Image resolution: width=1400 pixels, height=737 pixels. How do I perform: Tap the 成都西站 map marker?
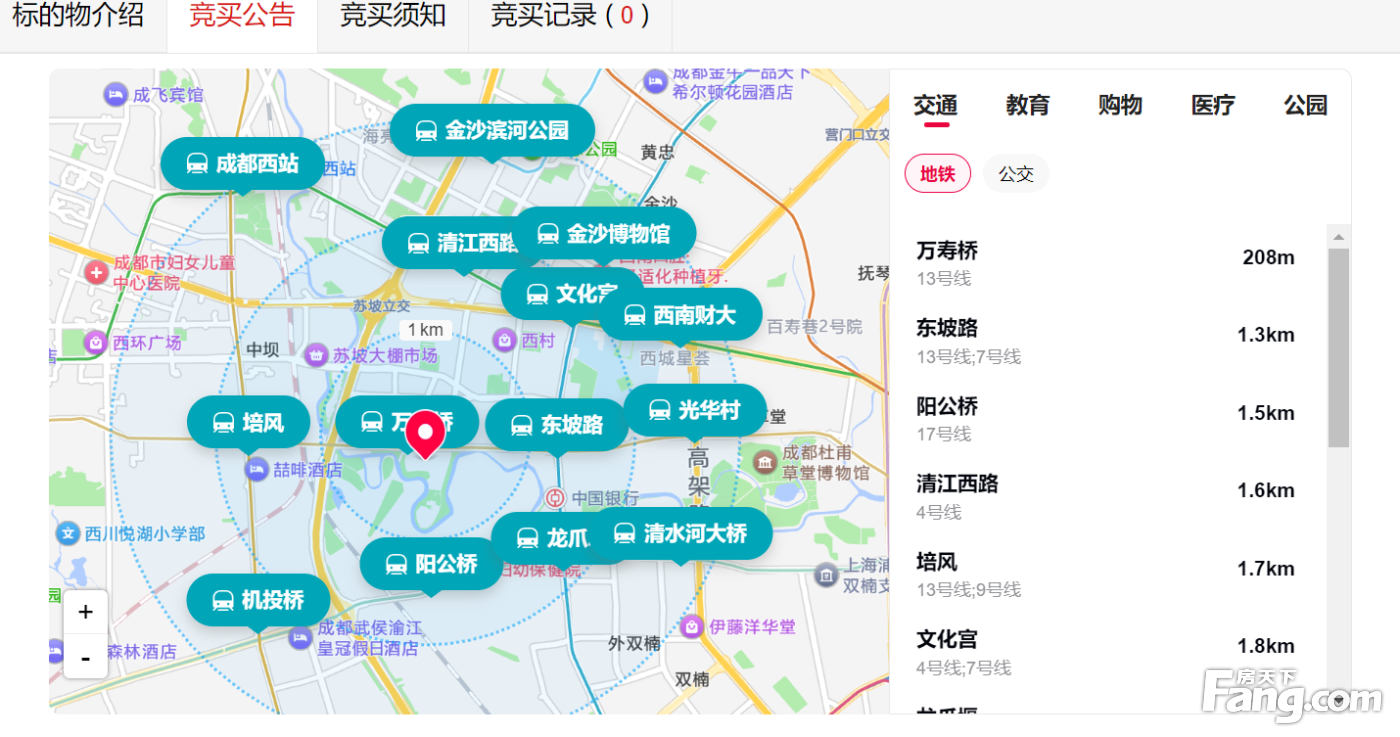coord(243,164)
